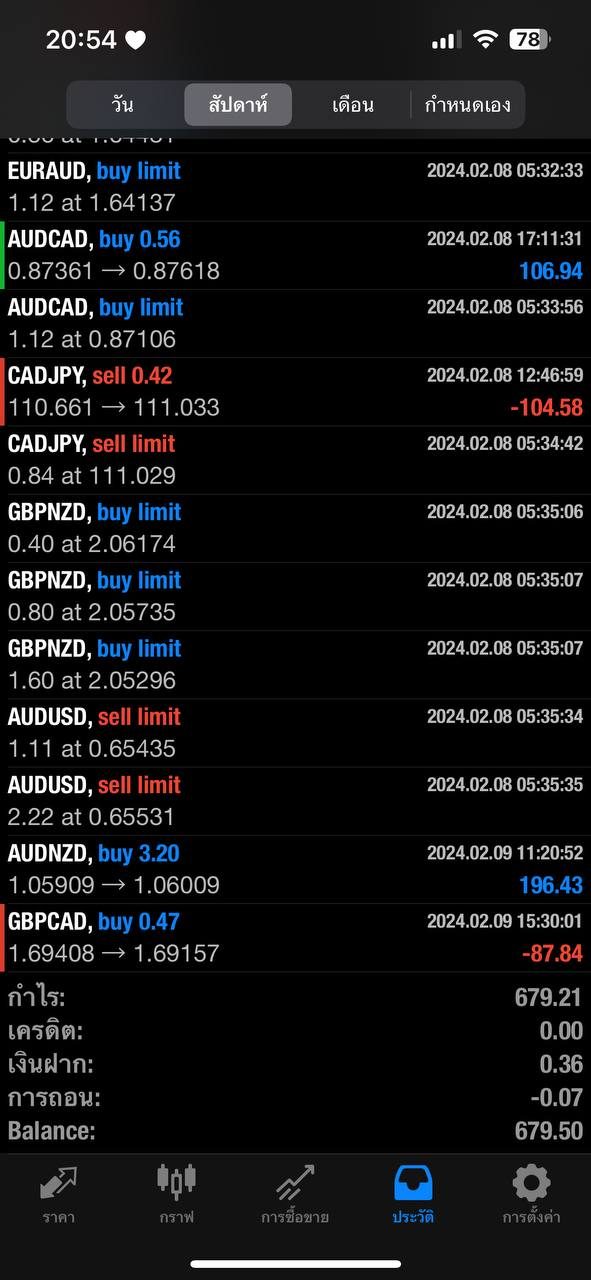Tap the EURAUD buy limit at 1.64137 order
Screen dimensions: 591x1280
295,187
